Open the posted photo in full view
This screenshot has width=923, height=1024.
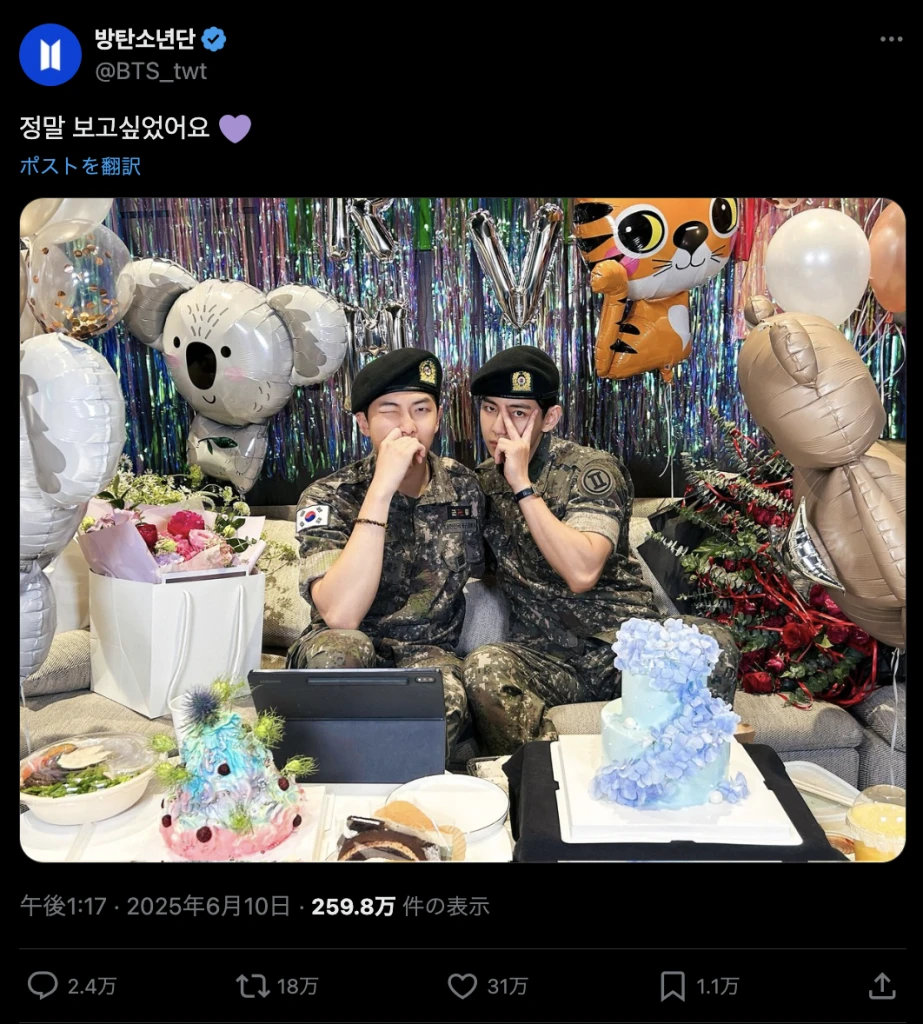click(x=462, y=530)
